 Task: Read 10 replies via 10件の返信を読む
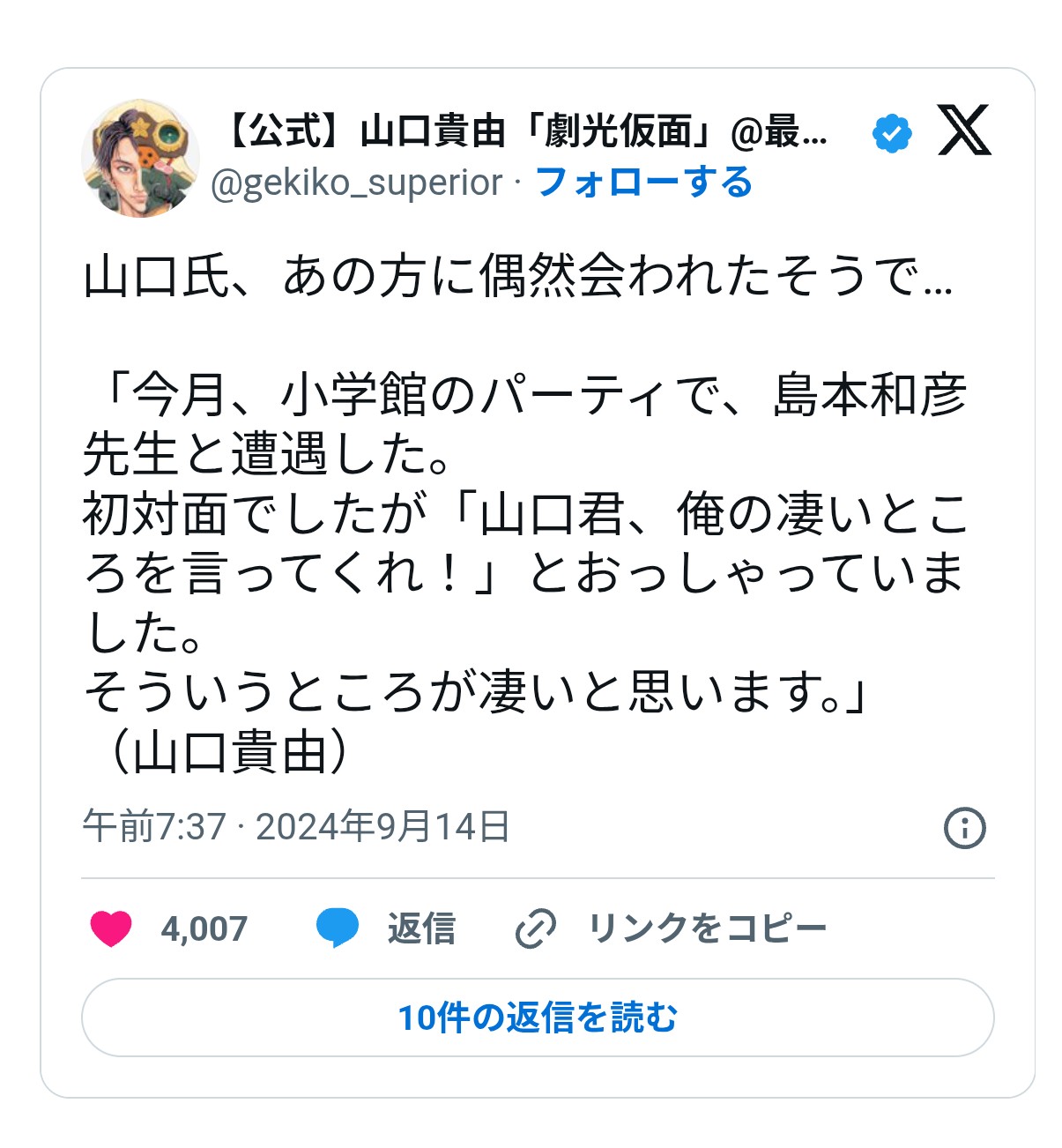pos(538,1018)
